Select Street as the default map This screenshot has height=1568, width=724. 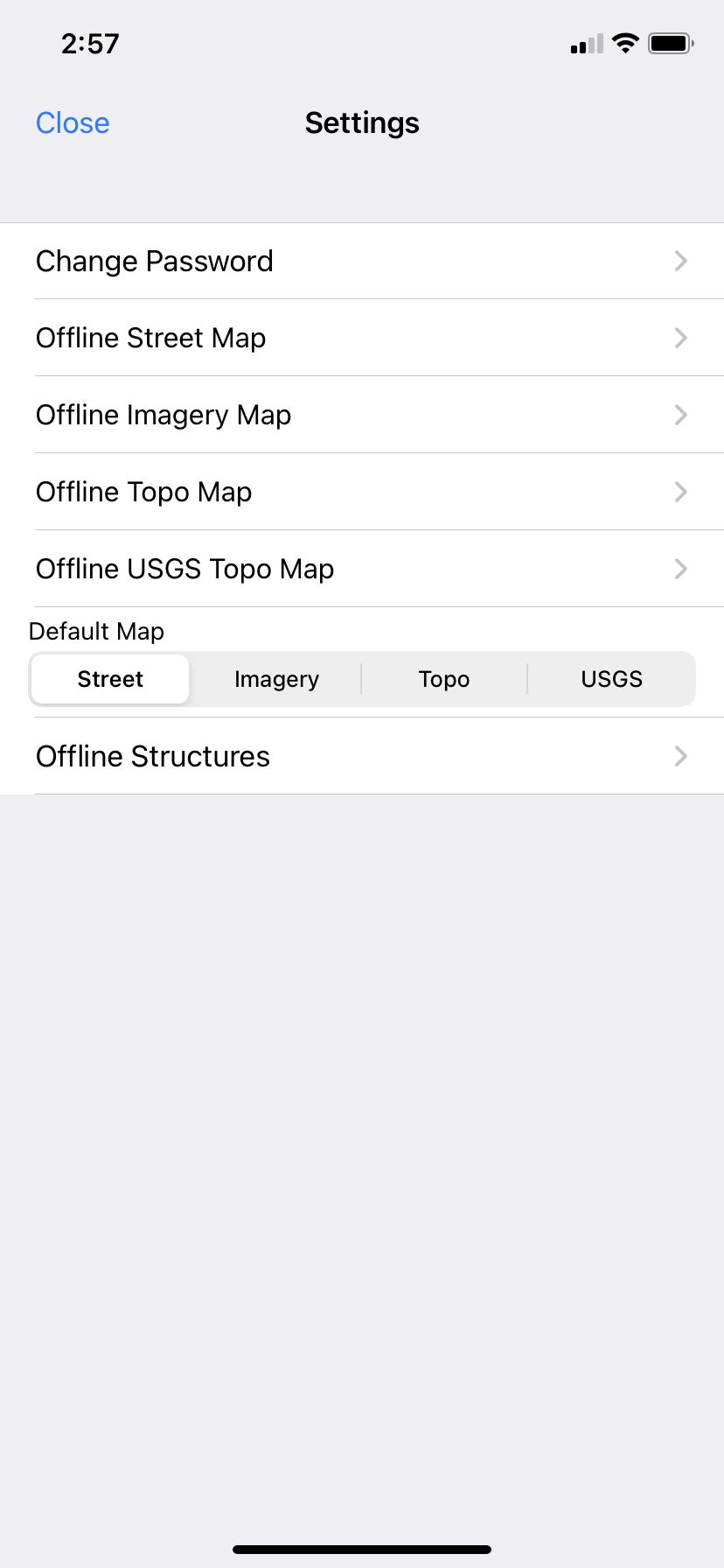point(110,679)
